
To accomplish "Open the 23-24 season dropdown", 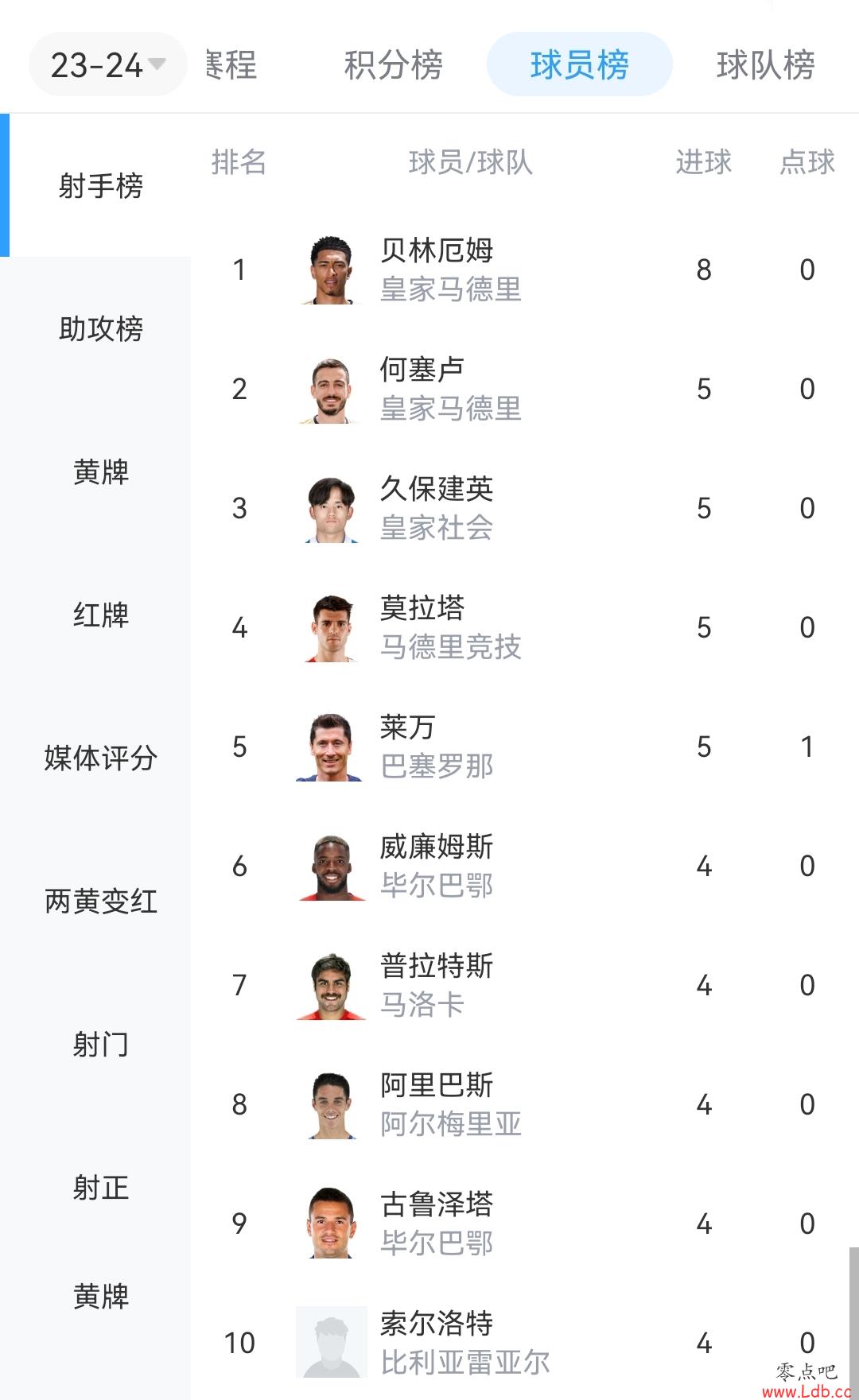I will coord(108,64).
